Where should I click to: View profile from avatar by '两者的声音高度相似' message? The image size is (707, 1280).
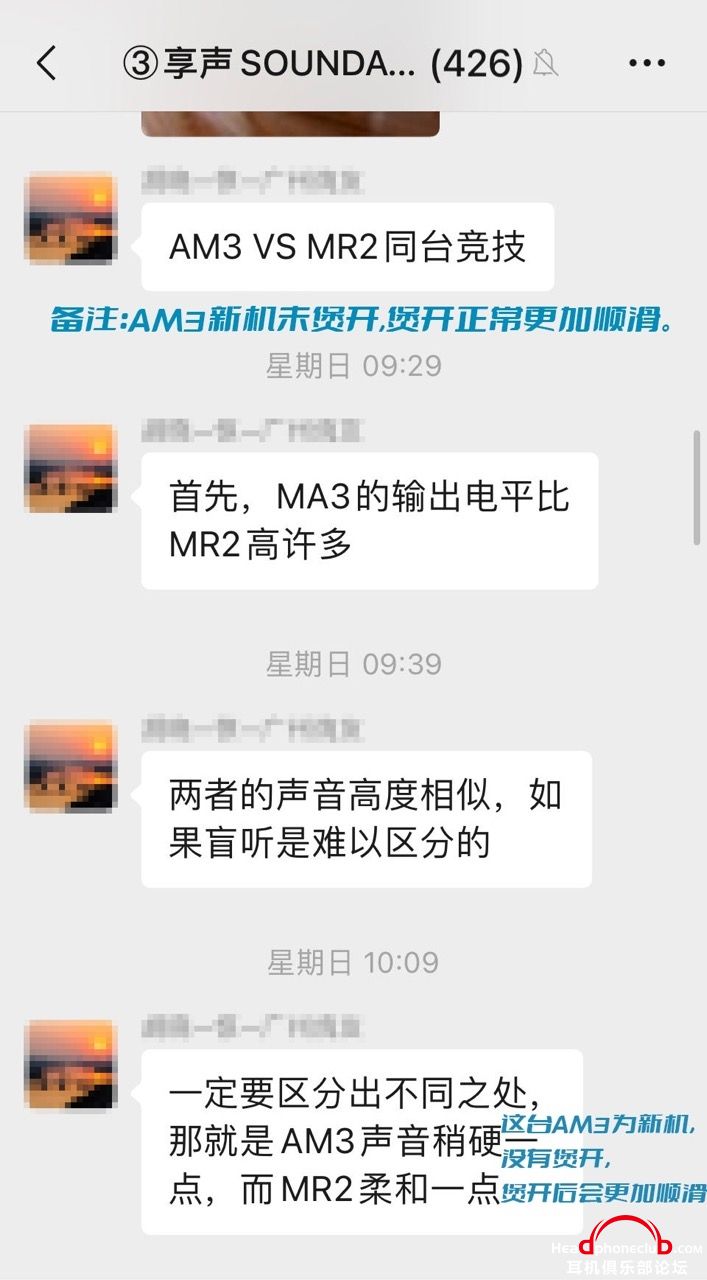coord(71,767)
